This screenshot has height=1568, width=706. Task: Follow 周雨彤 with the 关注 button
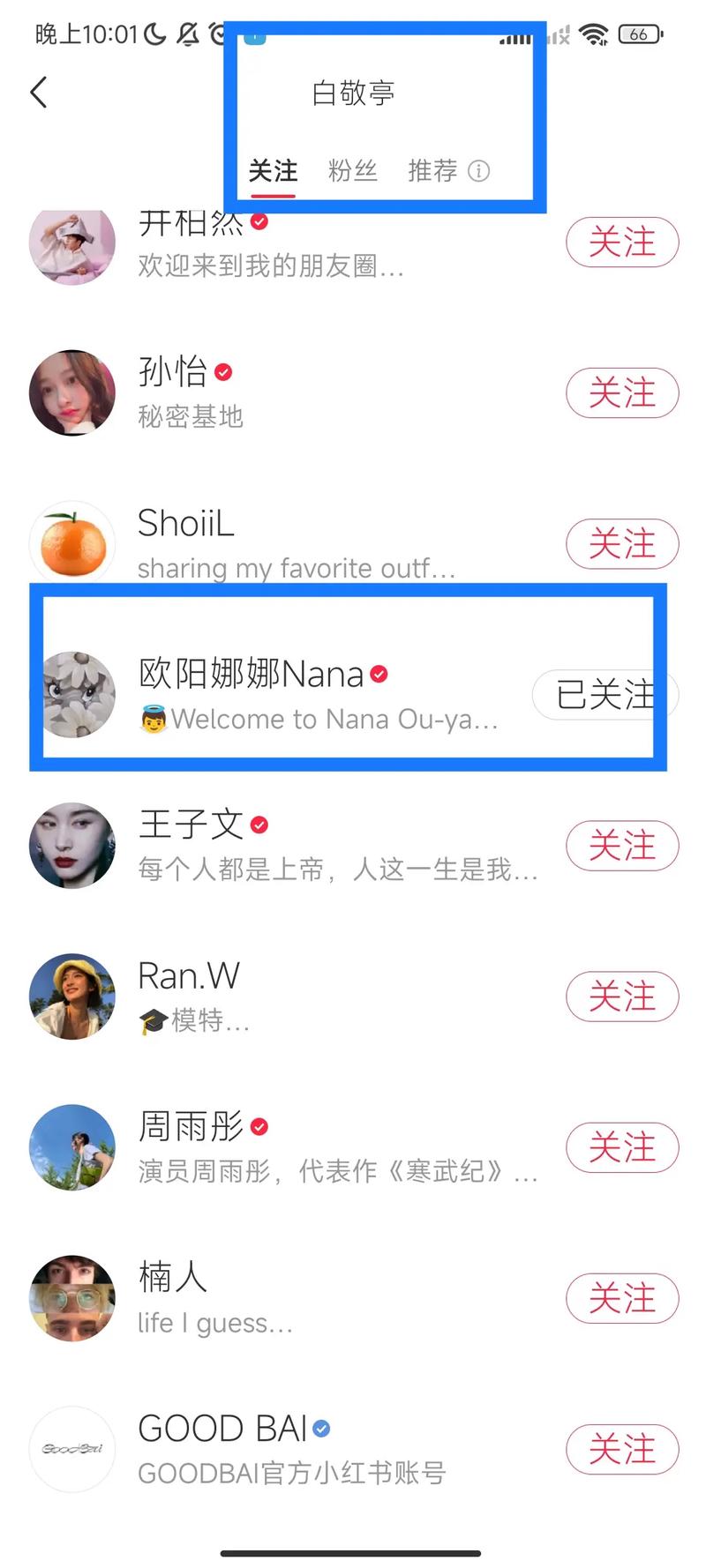pyautogui.click(x=621, y=1147)
